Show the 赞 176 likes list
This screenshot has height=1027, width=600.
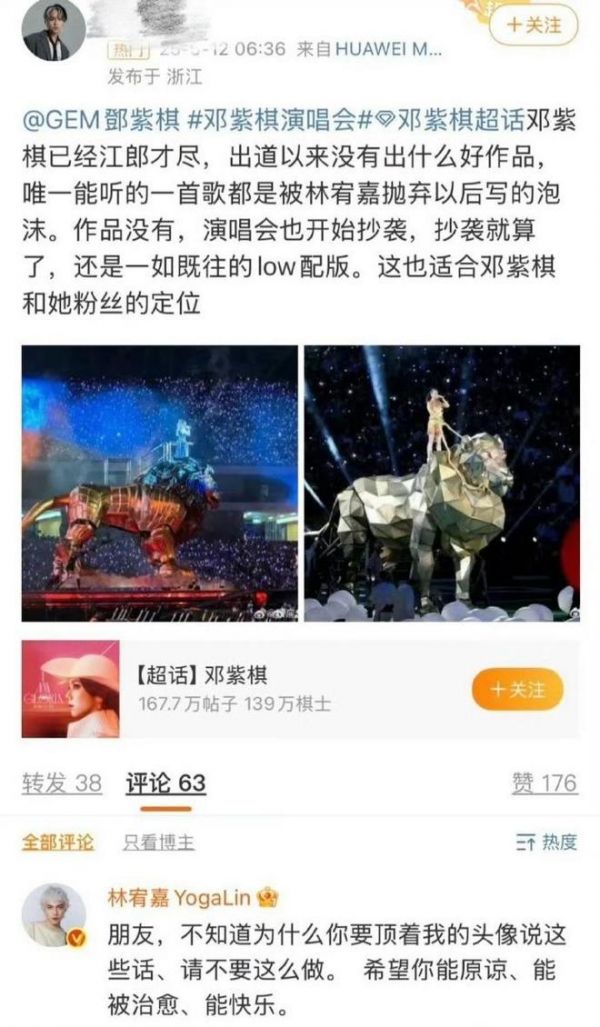coord(544,783)
